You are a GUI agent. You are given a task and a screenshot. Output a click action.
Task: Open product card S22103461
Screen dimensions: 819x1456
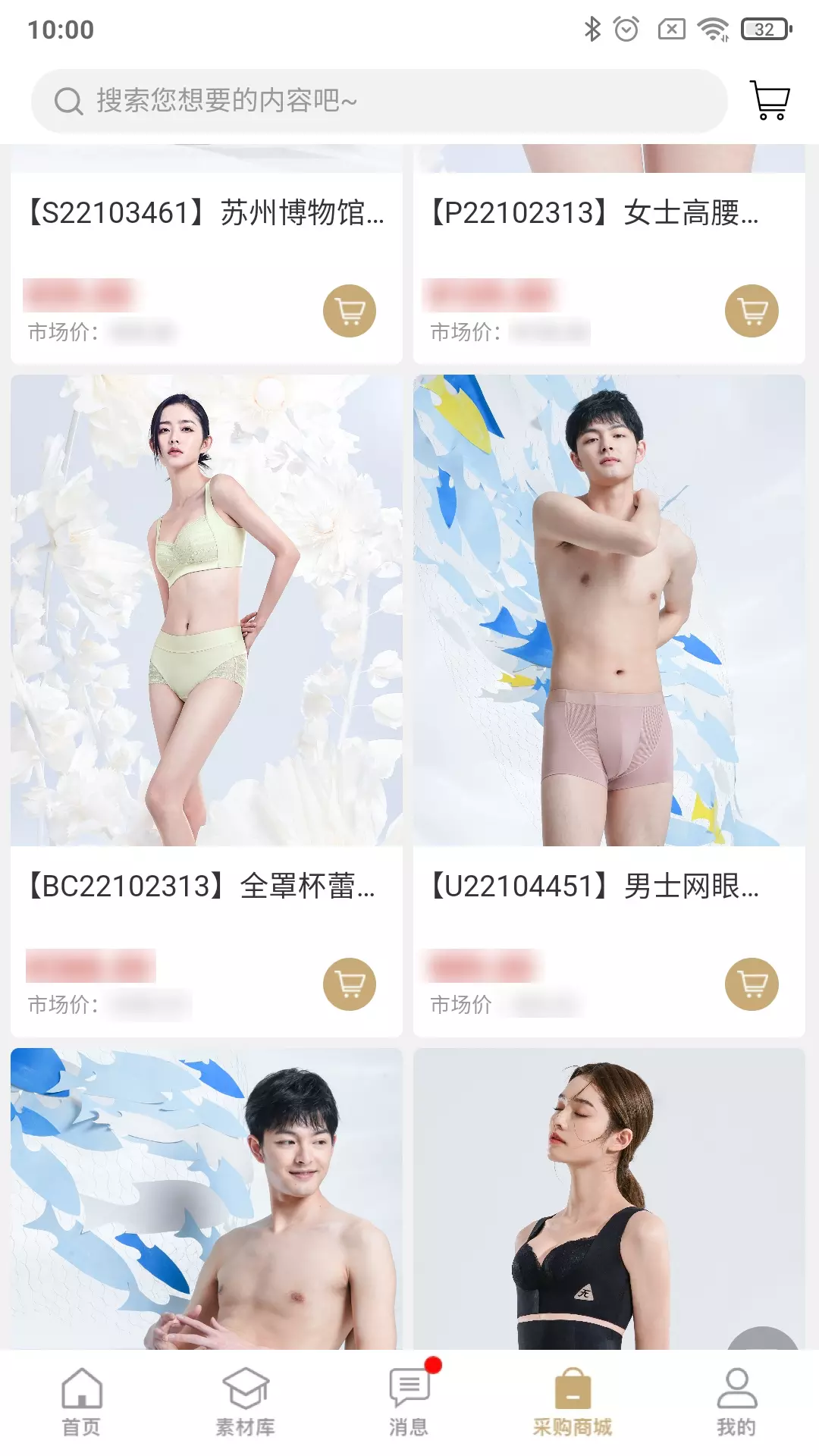tap(206, 254)
